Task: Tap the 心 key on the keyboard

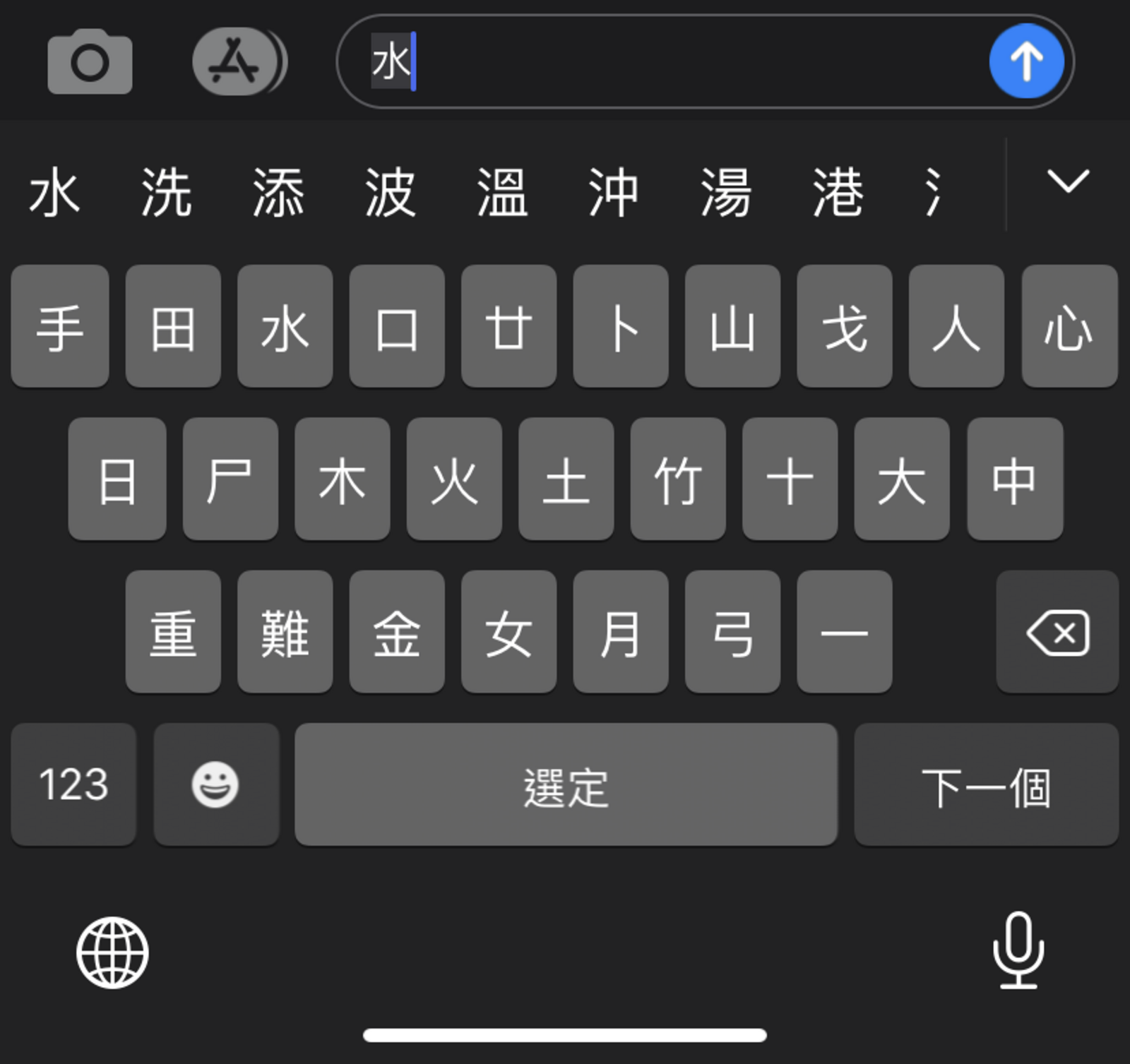Action: pyautogui.click(x=1069, y=327)
